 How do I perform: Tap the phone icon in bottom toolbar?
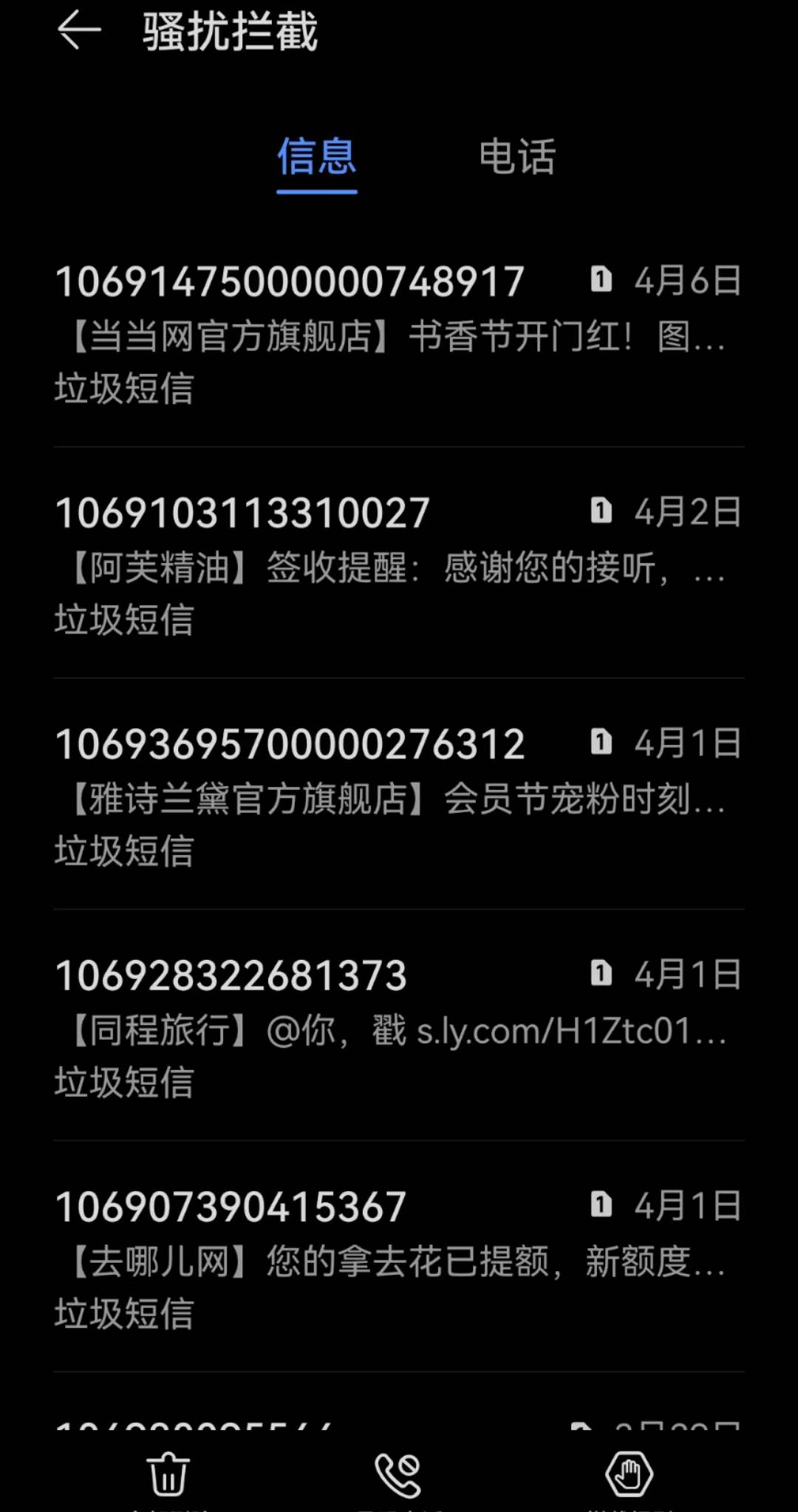click(x=398, y=1474)
